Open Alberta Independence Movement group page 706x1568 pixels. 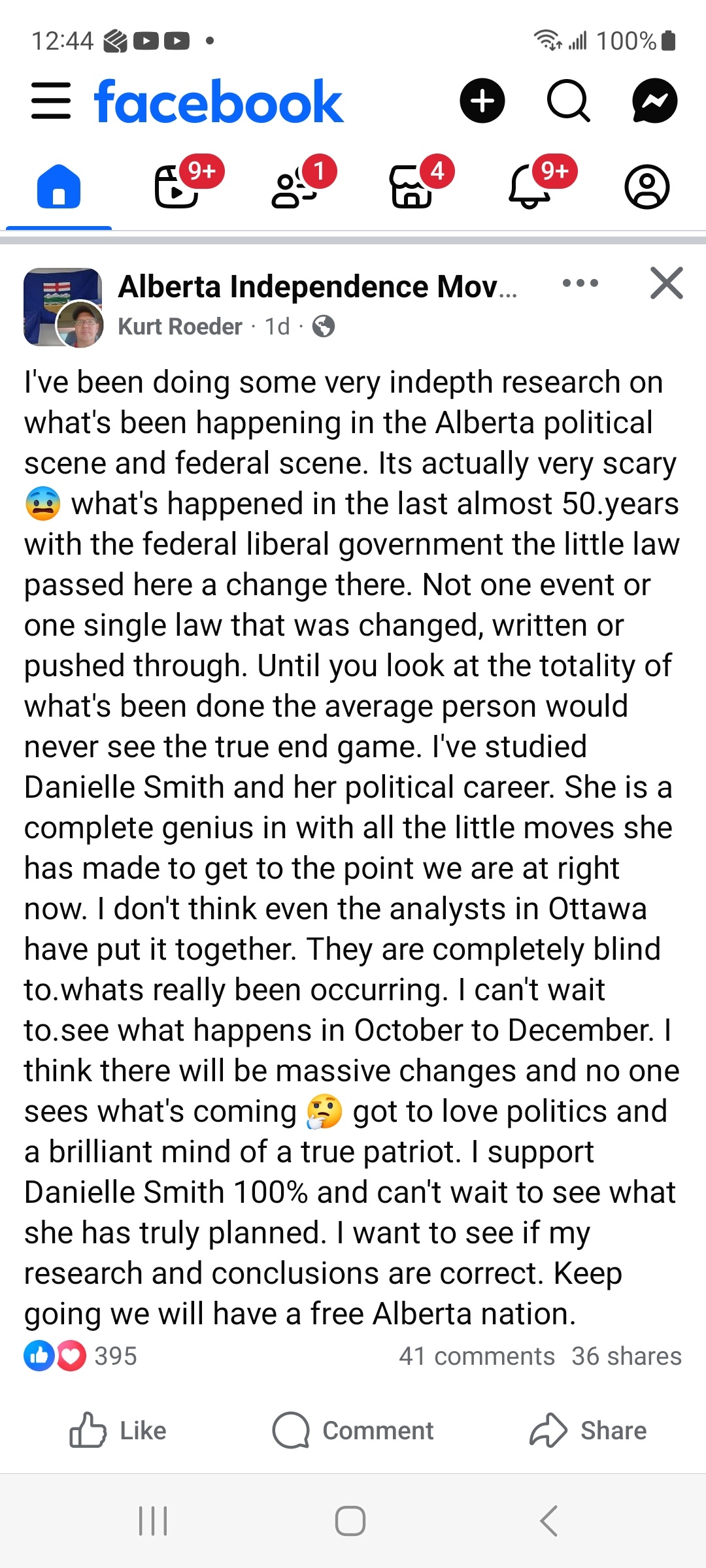(317, 287)
